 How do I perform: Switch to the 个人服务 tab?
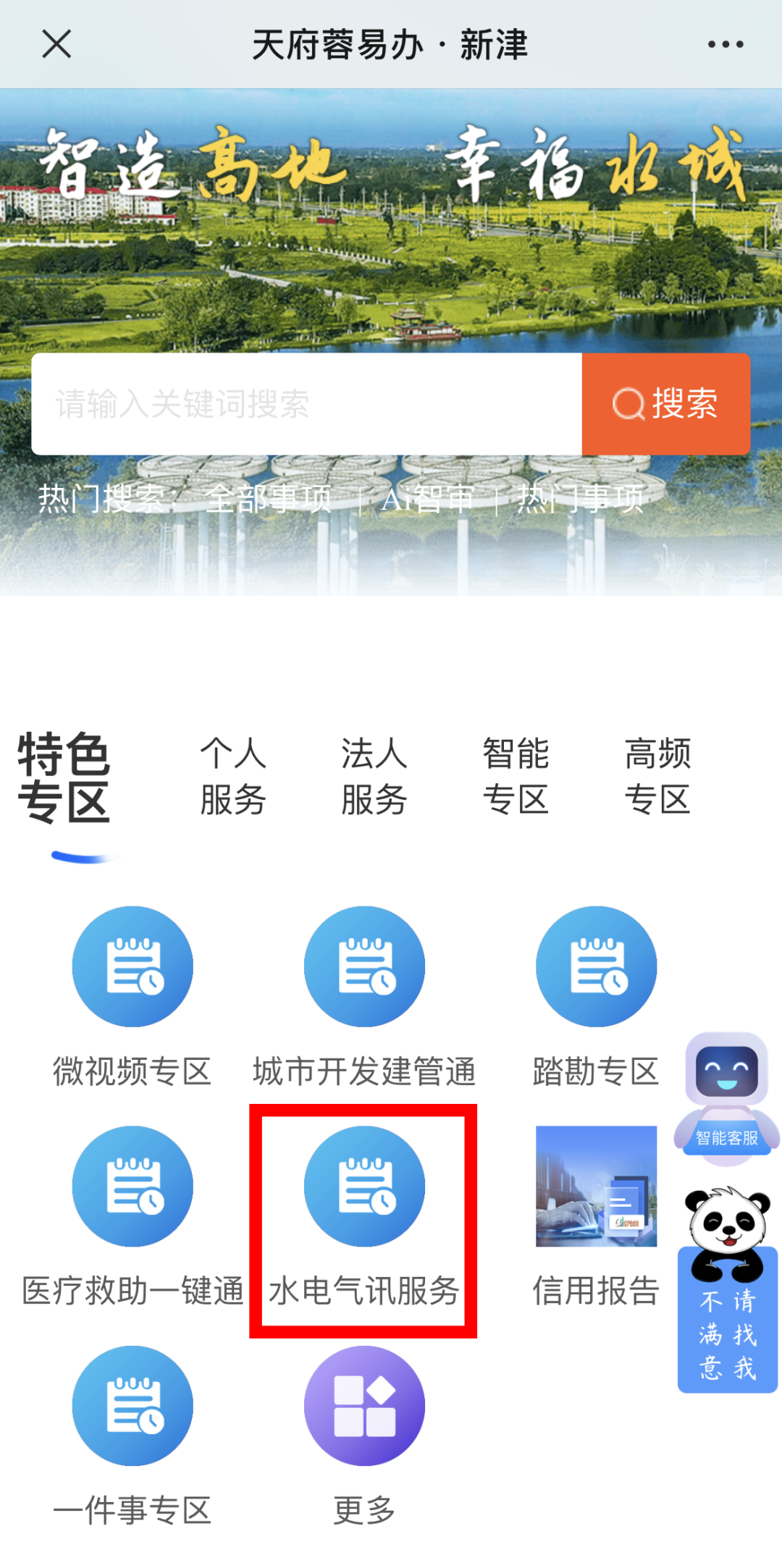tap(233, 776)
